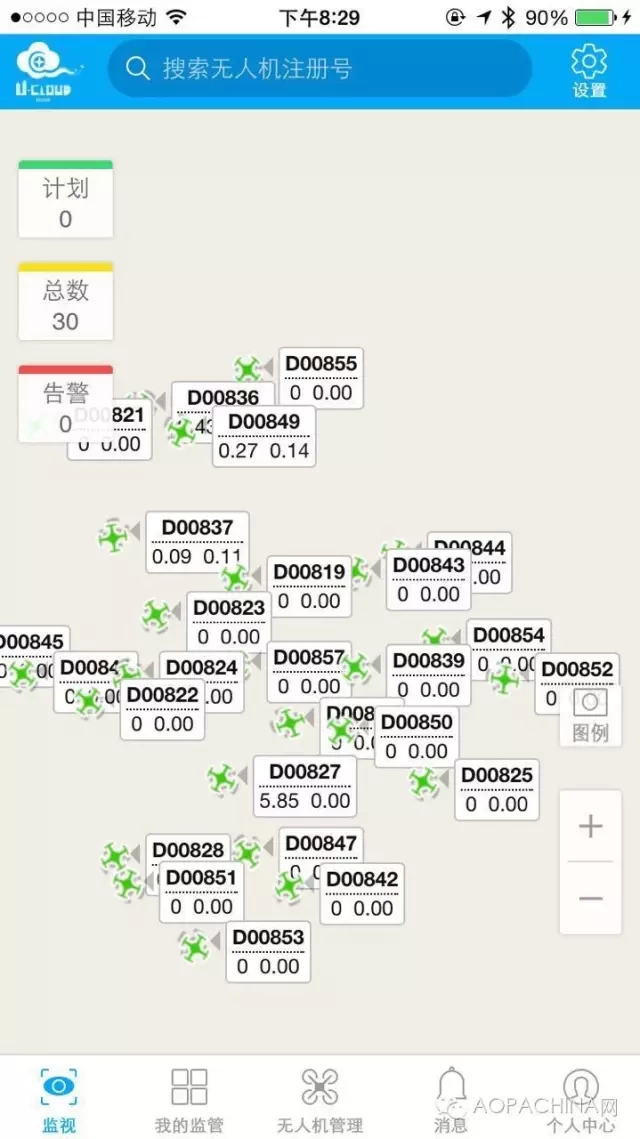The width and height of the screenshot is (640, 1139).
Task: Select drone label D00849 on the map
Action: pos(264,436)
